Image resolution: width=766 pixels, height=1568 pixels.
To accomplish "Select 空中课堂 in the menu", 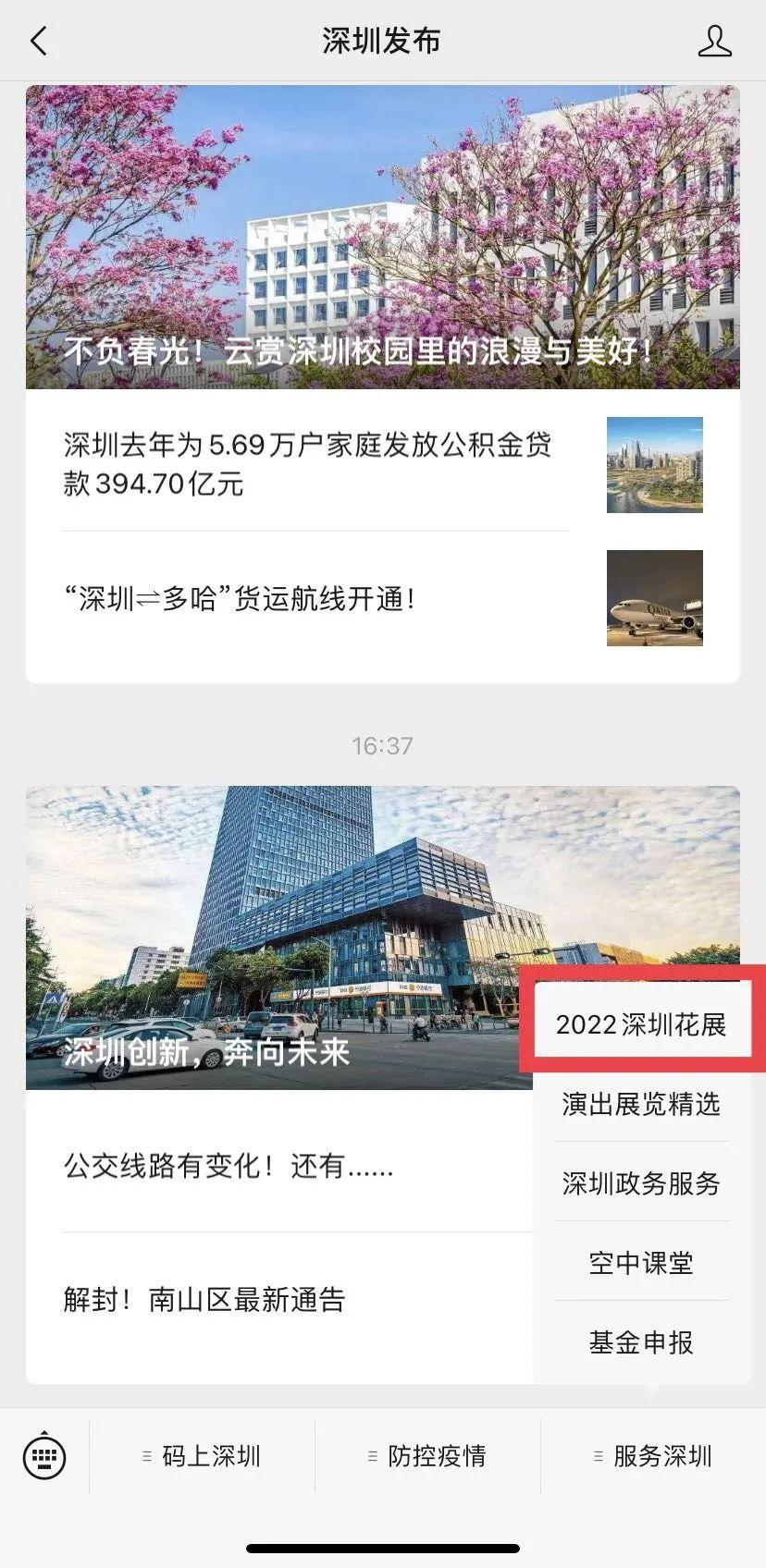I will pos(641,1263).
